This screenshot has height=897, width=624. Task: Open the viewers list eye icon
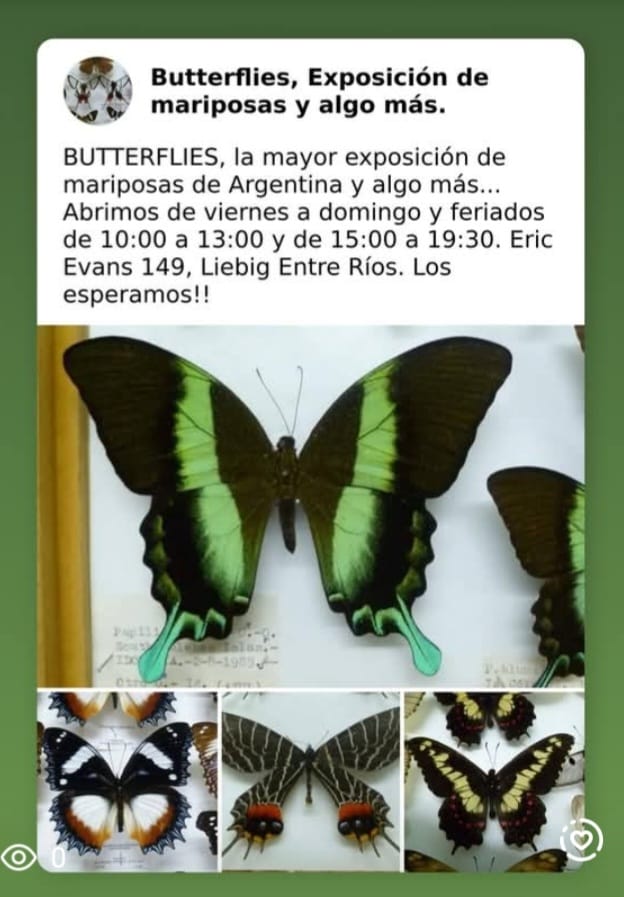(19, 857)
